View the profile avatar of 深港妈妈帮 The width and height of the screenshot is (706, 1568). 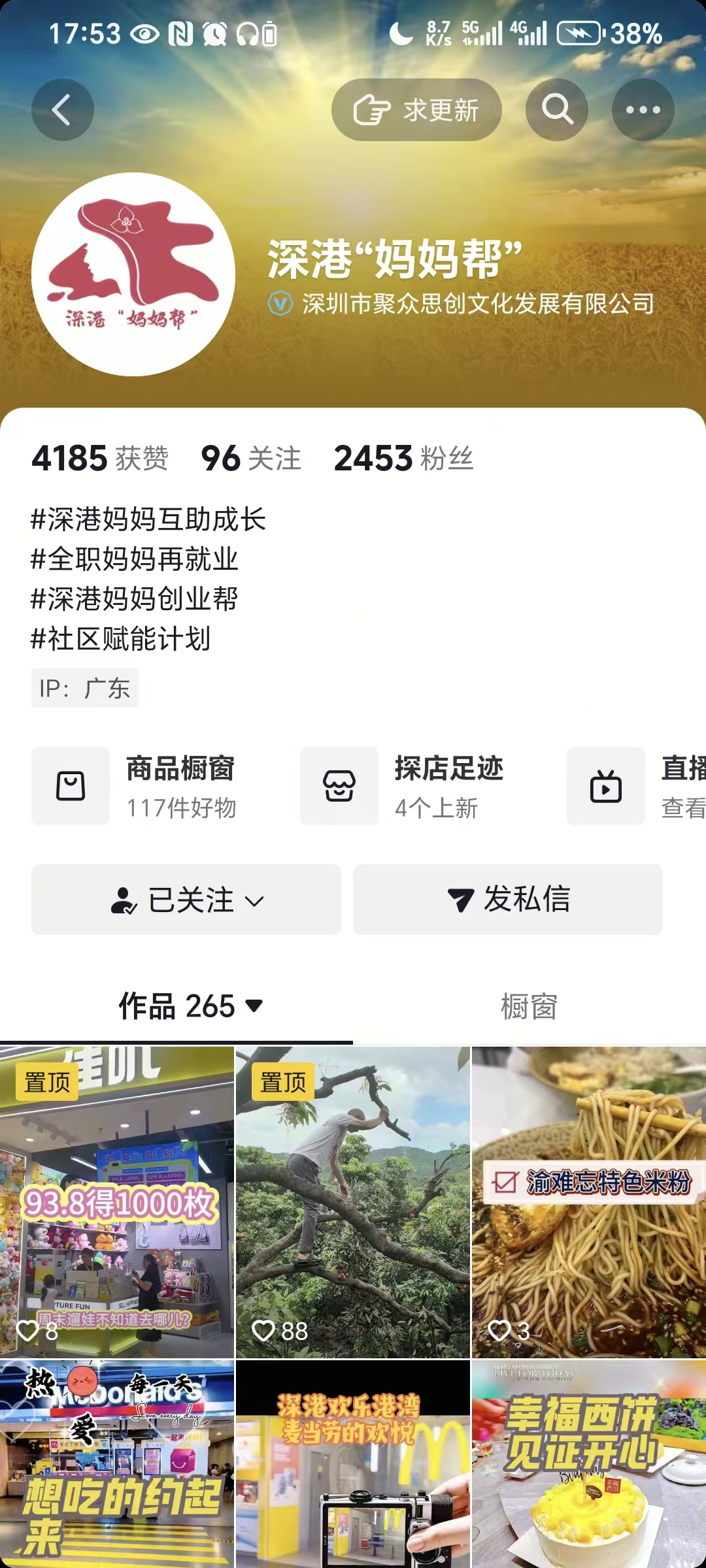(x=133, y=274)
